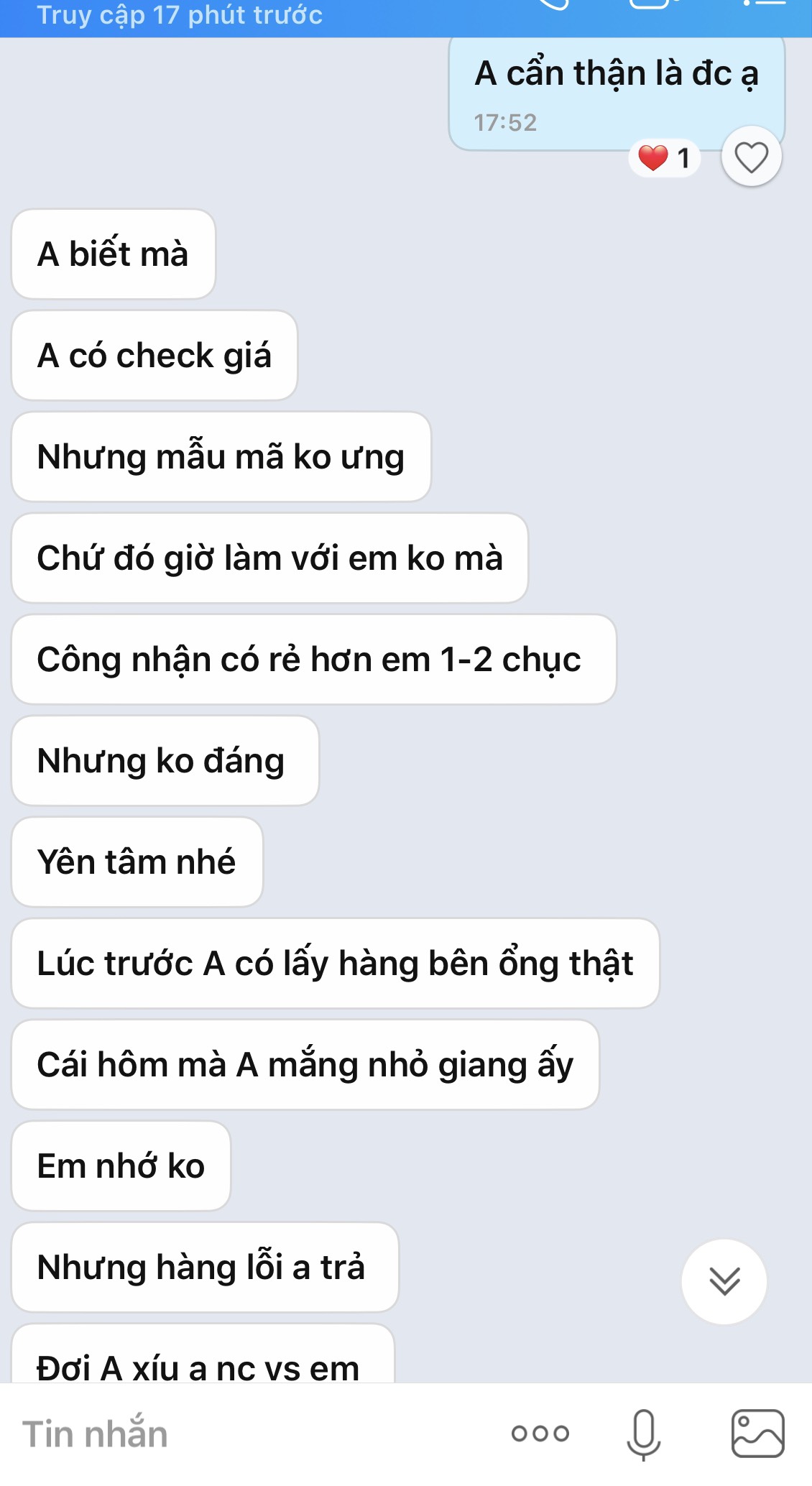Open the red heart reaction count
Image resolution: width=812 pixels, height=1486 pixels.
665,158
